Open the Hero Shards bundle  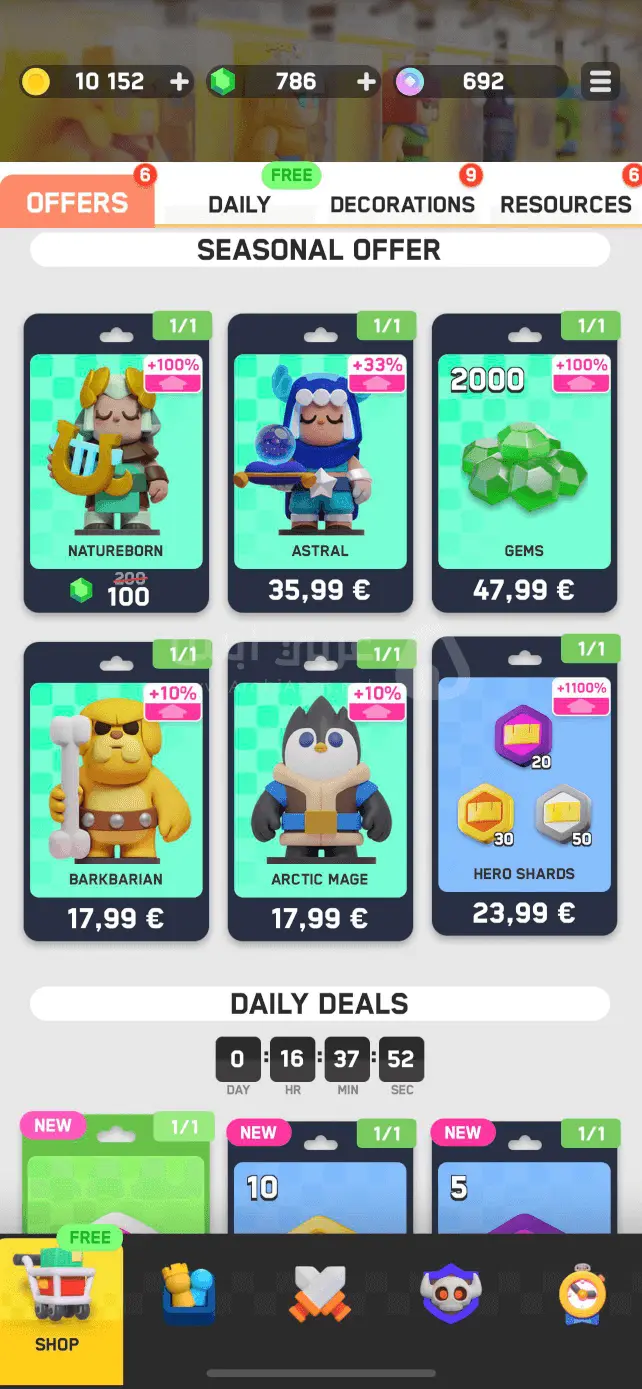tap(524, 785)
